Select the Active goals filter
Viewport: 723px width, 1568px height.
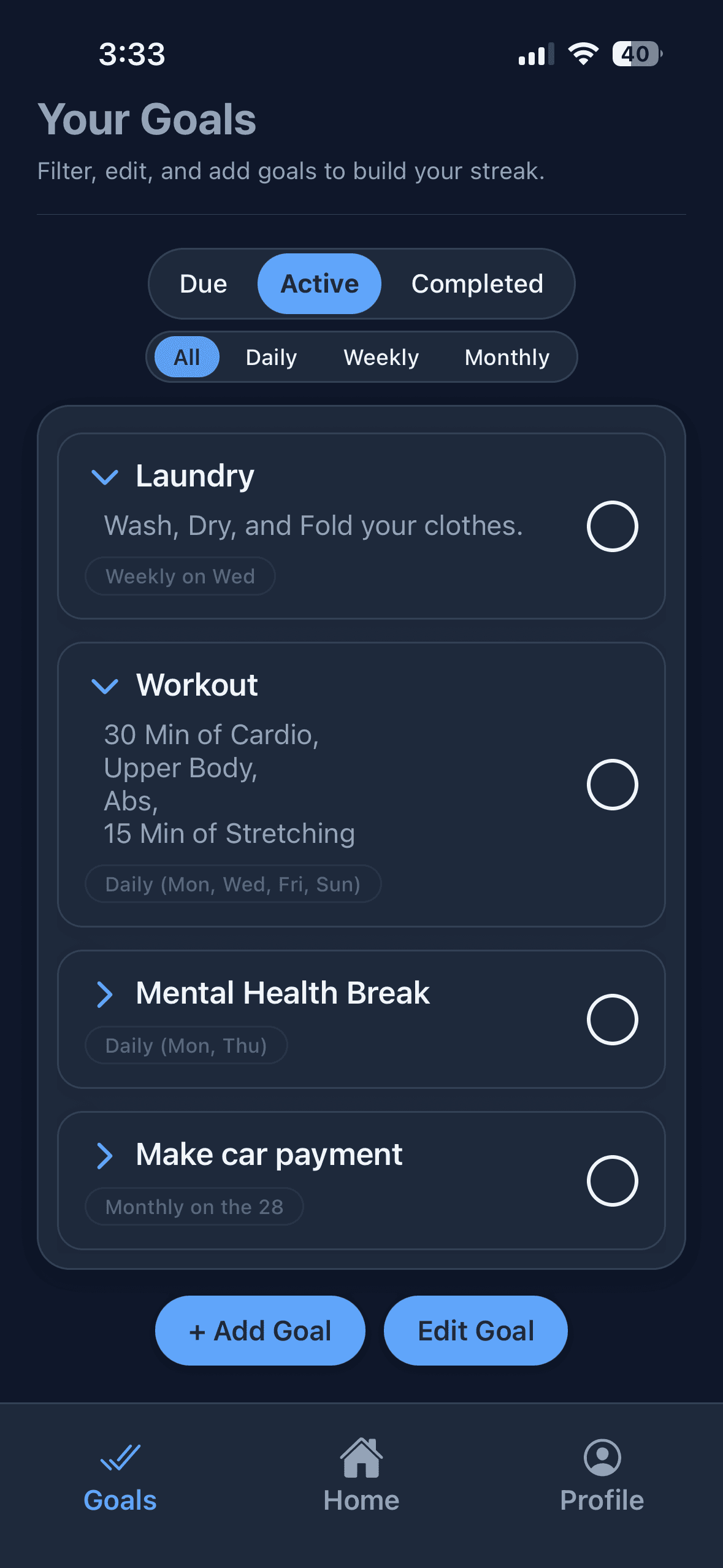click(319, 284)
